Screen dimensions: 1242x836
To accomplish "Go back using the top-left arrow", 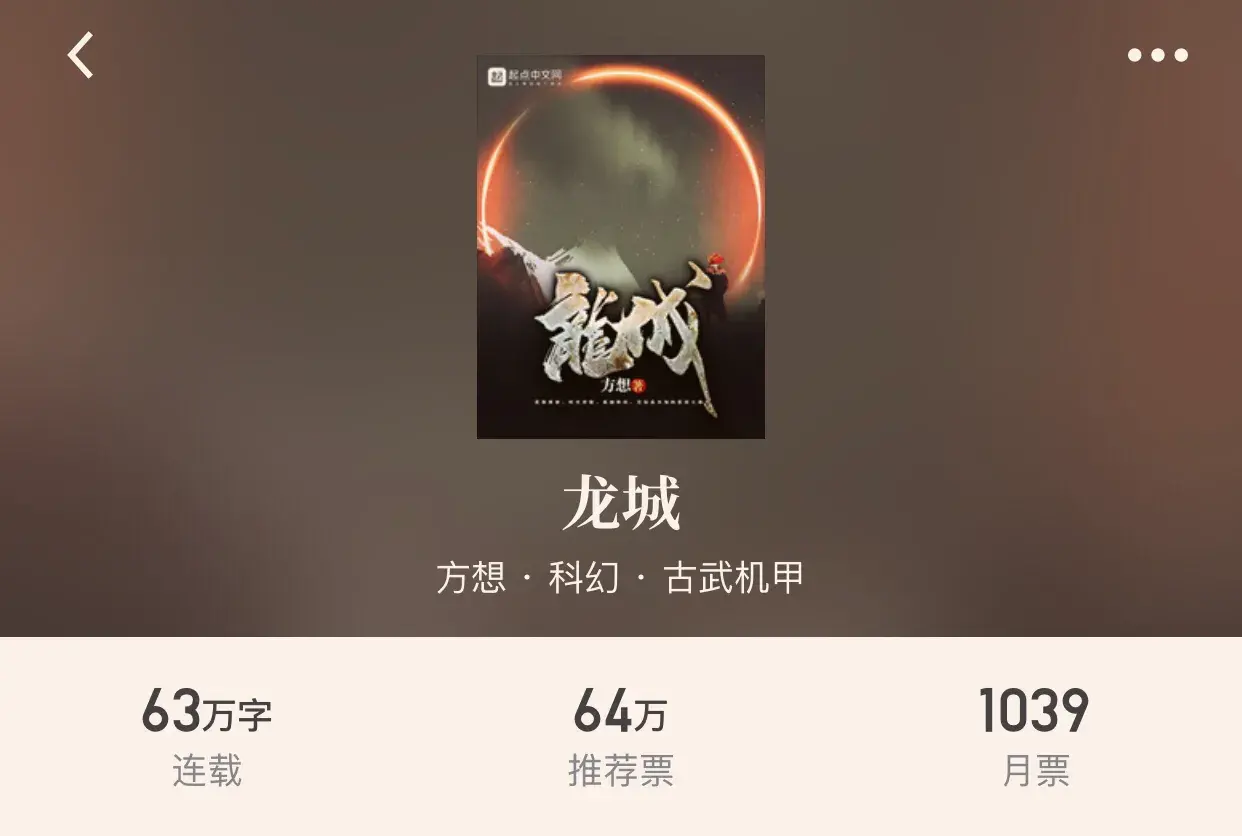I will tap(81, 55).
